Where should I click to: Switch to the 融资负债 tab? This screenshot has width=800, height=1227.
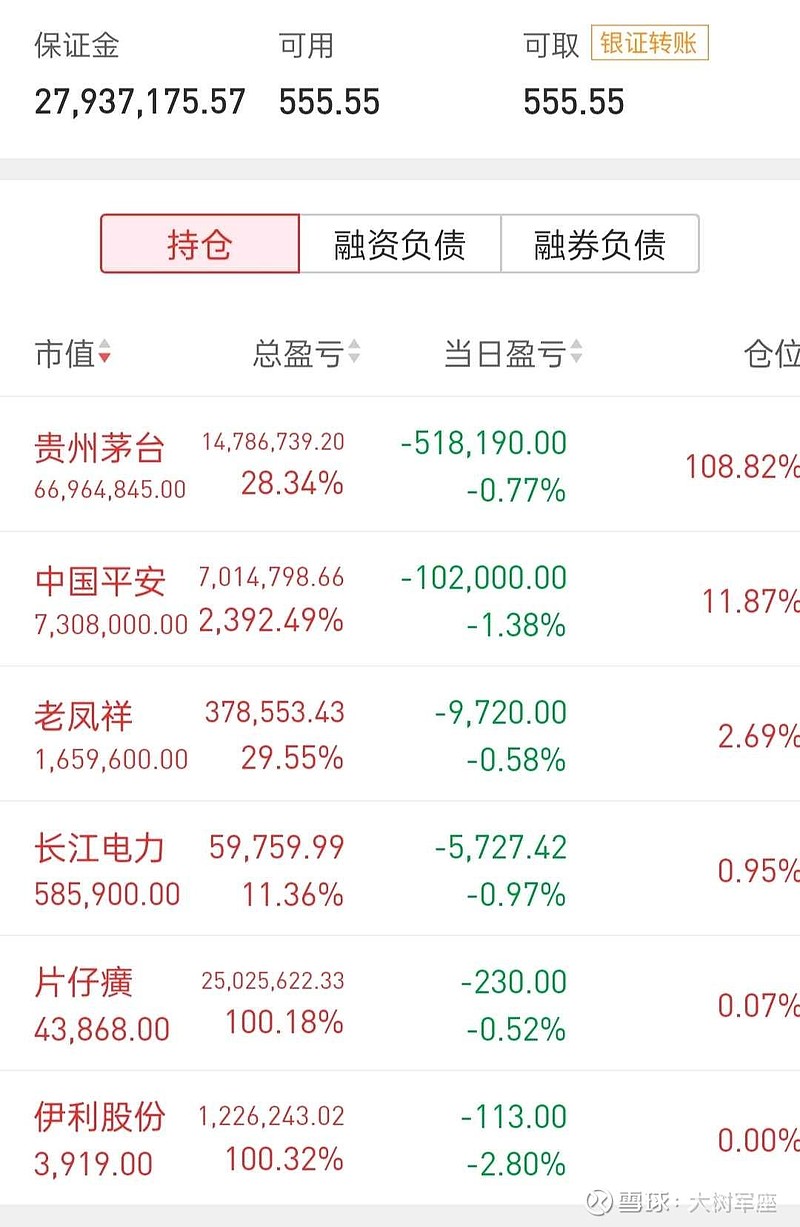[400, 244]
